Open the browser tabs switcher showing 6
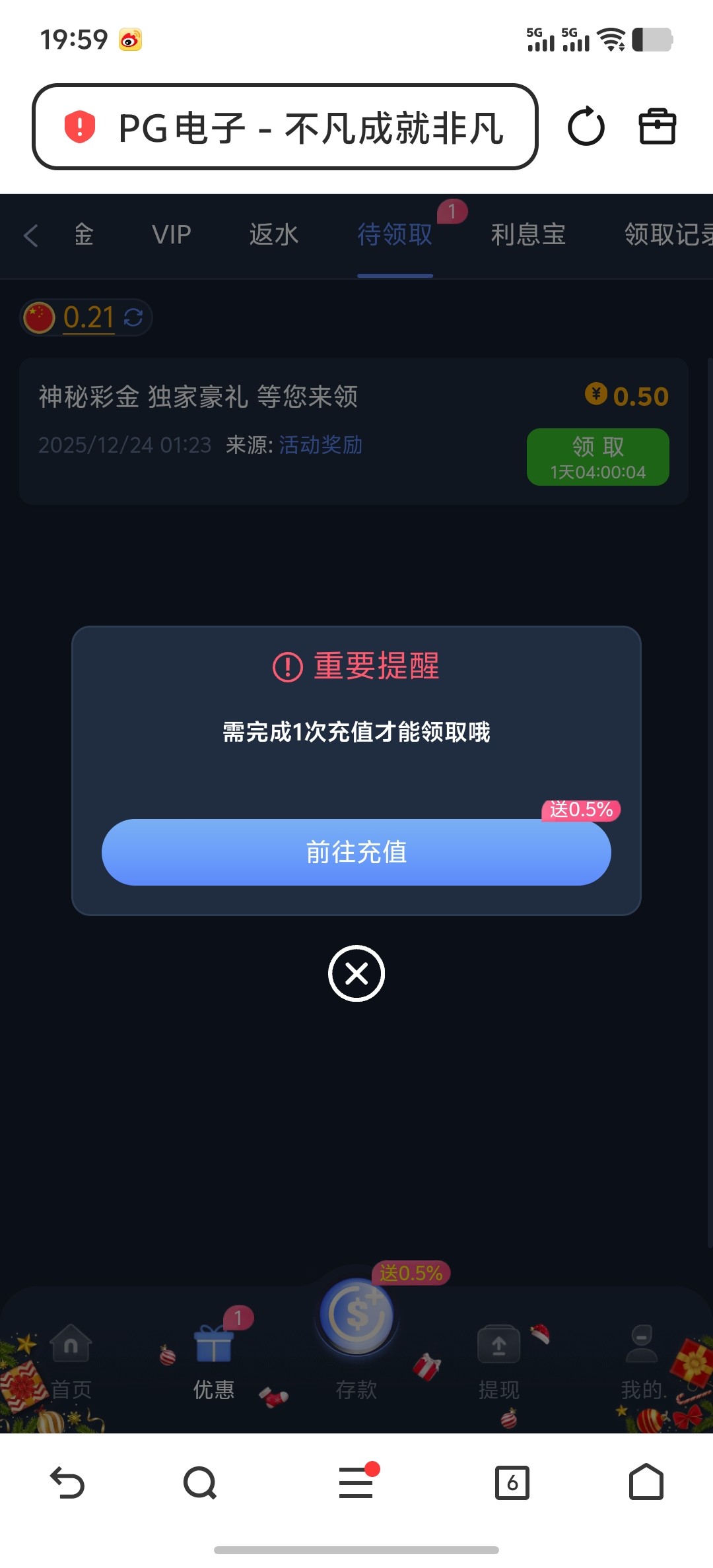The image size is (713, 1568). point(512,1484)
